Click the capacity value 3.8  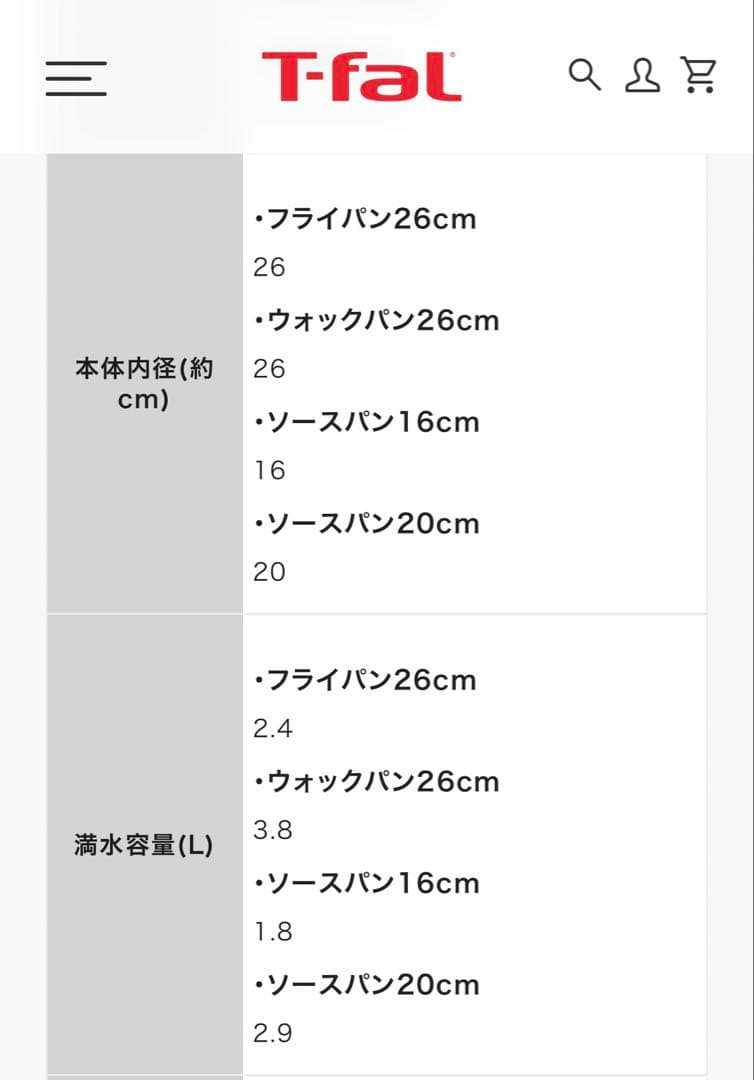(x=271, y=830)
